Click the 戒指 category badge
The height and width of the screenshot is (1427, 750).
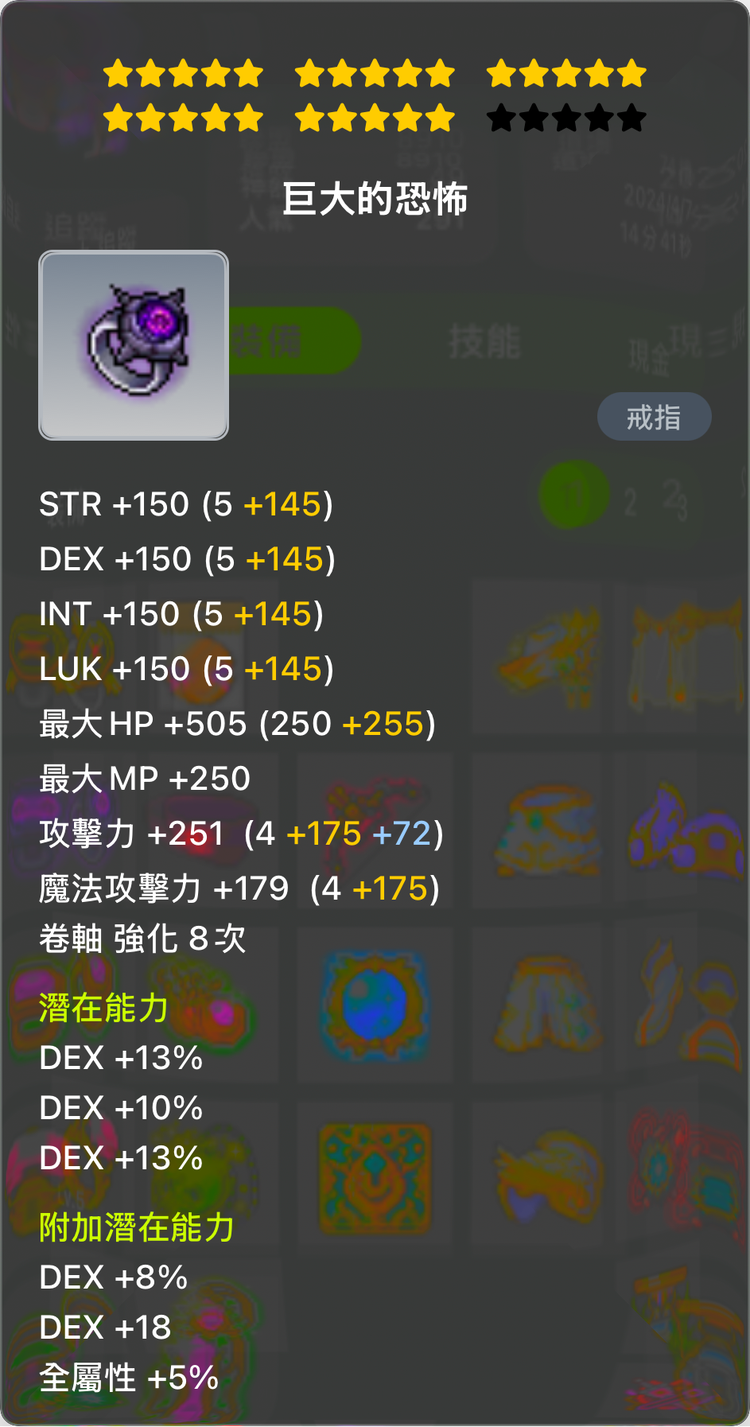click(655, 416)
